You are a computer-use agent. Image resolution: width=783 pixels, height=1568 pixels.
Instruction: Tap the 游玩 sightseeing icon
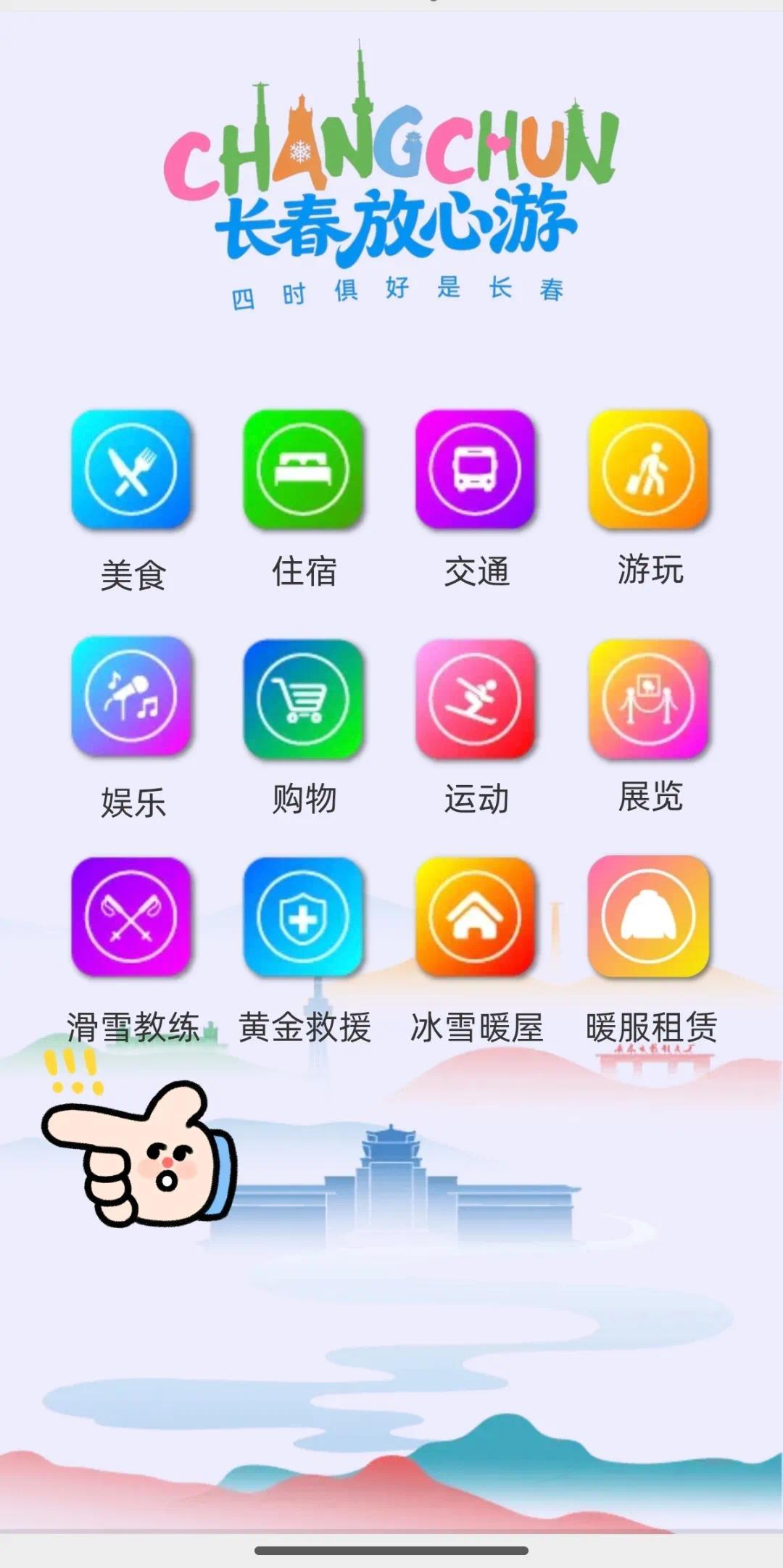(x=648, y=470)
